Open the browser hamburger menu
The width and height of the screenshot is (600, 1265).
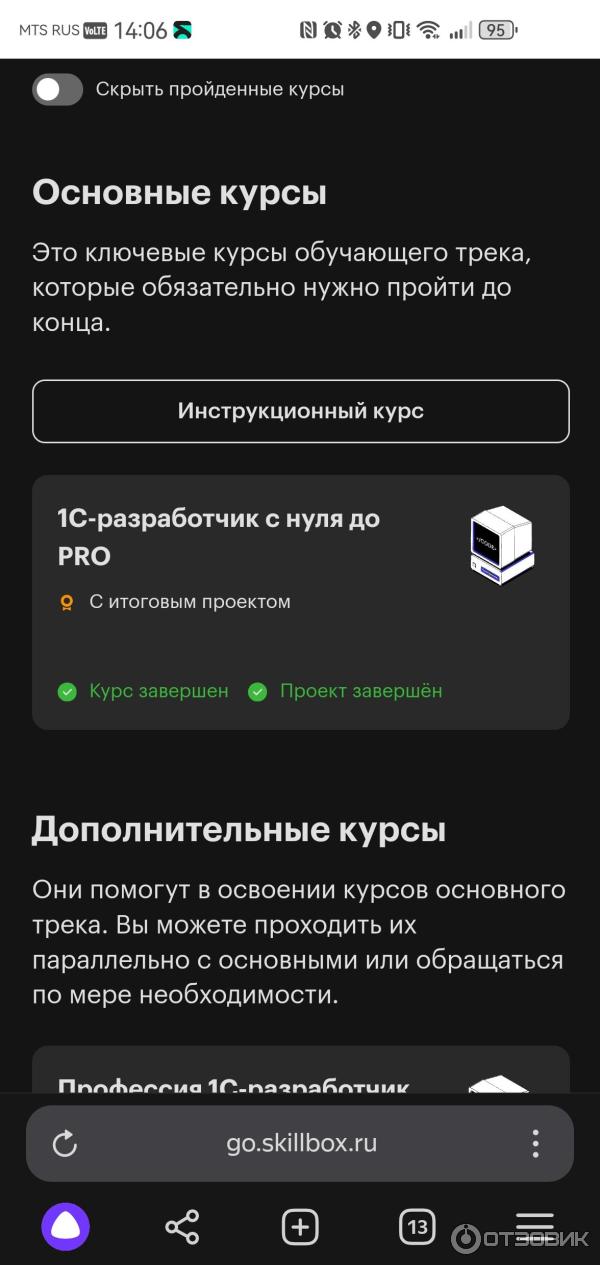pyautogui.click(x=534, y=1222)
